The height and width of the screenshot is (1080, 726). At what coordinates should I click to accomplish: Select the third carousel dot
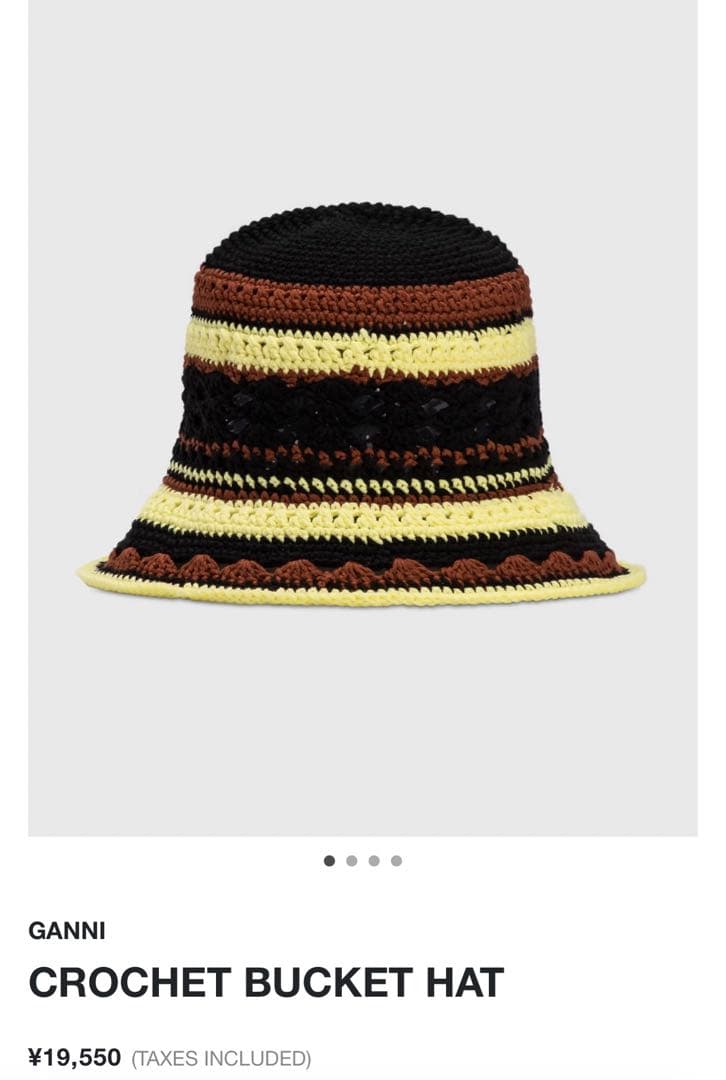pos(375,858)
